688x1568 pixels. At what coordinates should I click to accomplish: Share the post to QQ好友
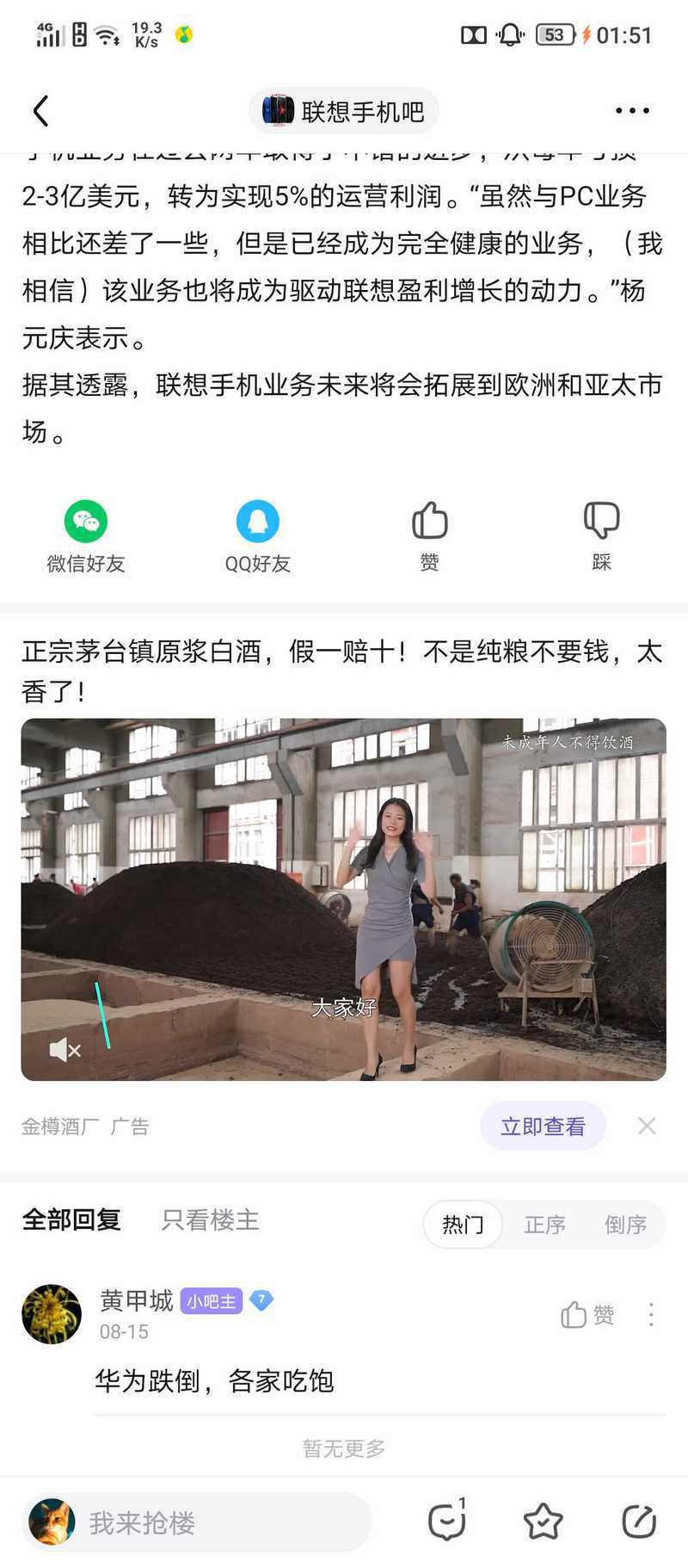pyautogui.click(x=258, y=537)
